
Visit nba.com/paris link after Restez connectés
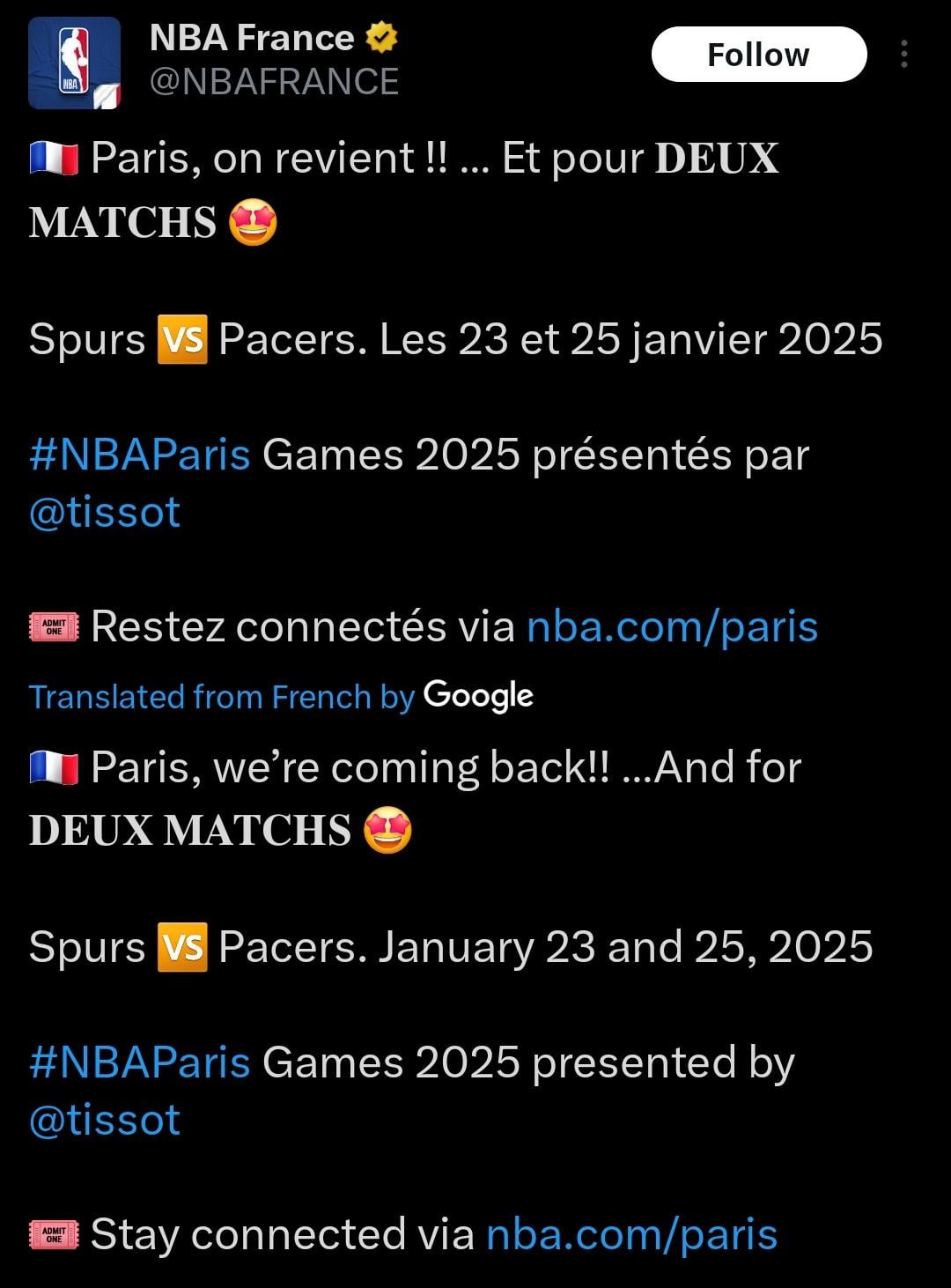(x=672, y=627)
